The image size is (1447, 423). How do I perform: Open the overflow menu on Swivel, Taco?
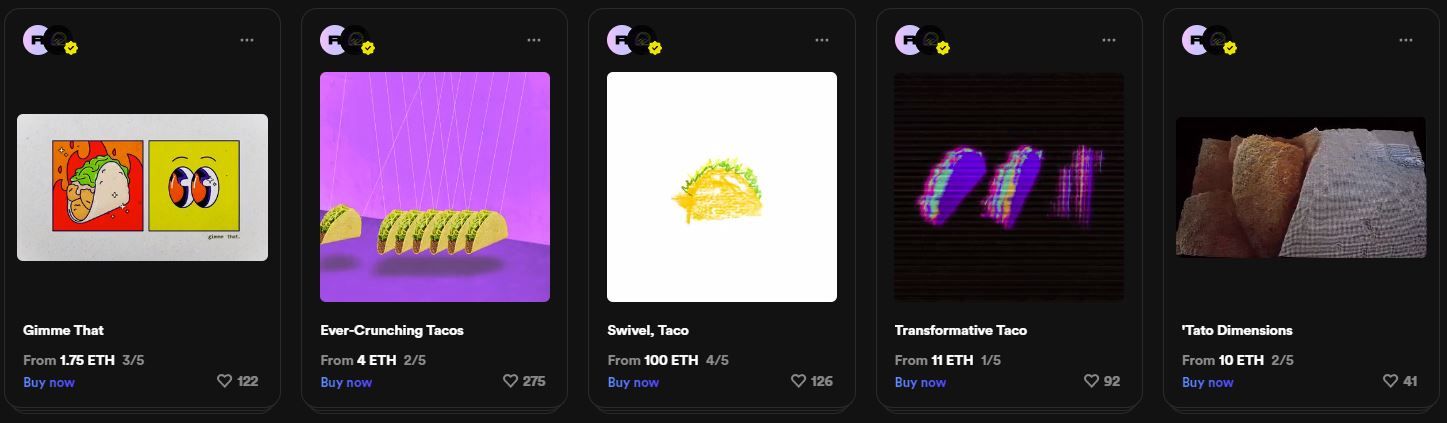click(x=822, y=40)
